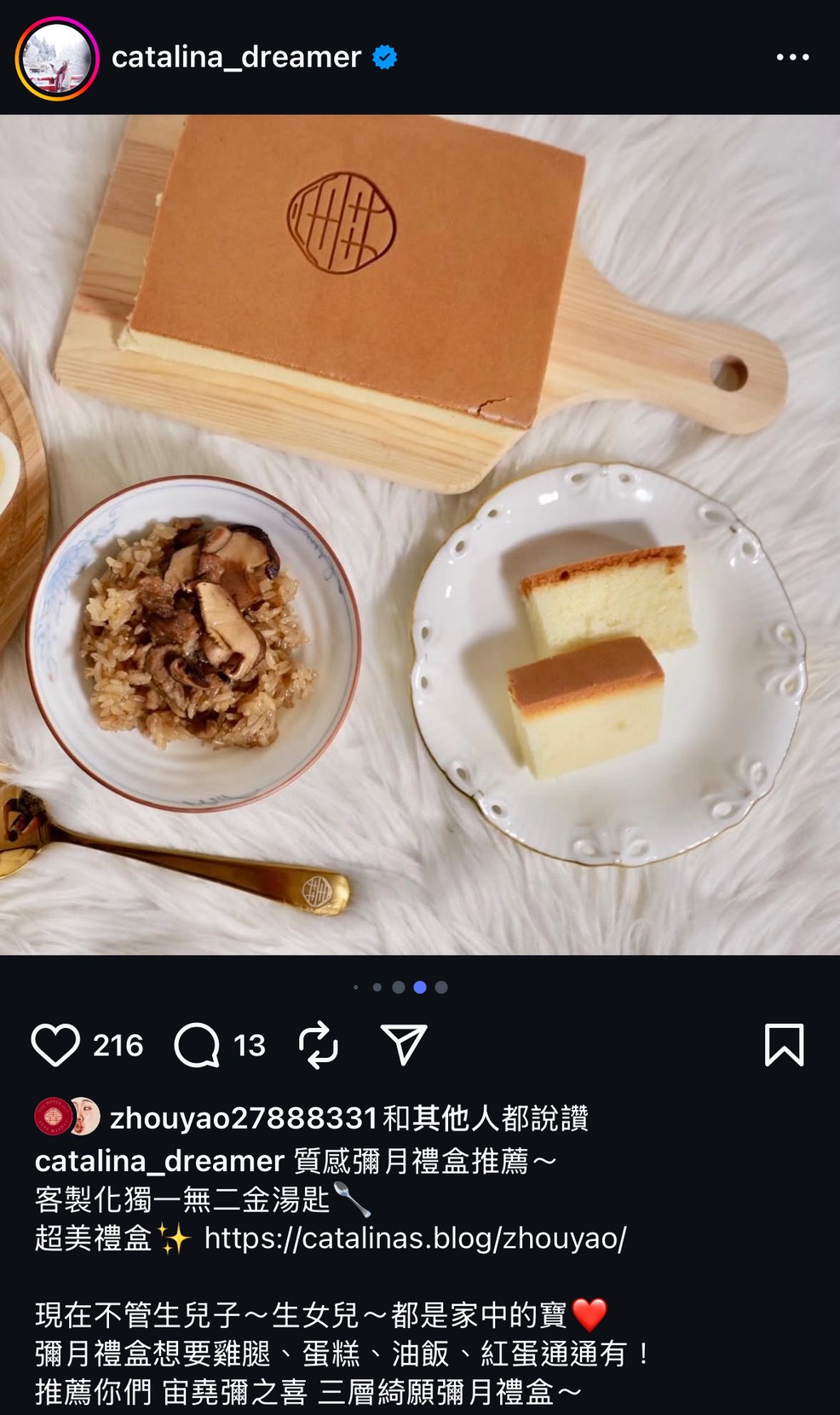Open the cake and rice photo

[420, 534]
